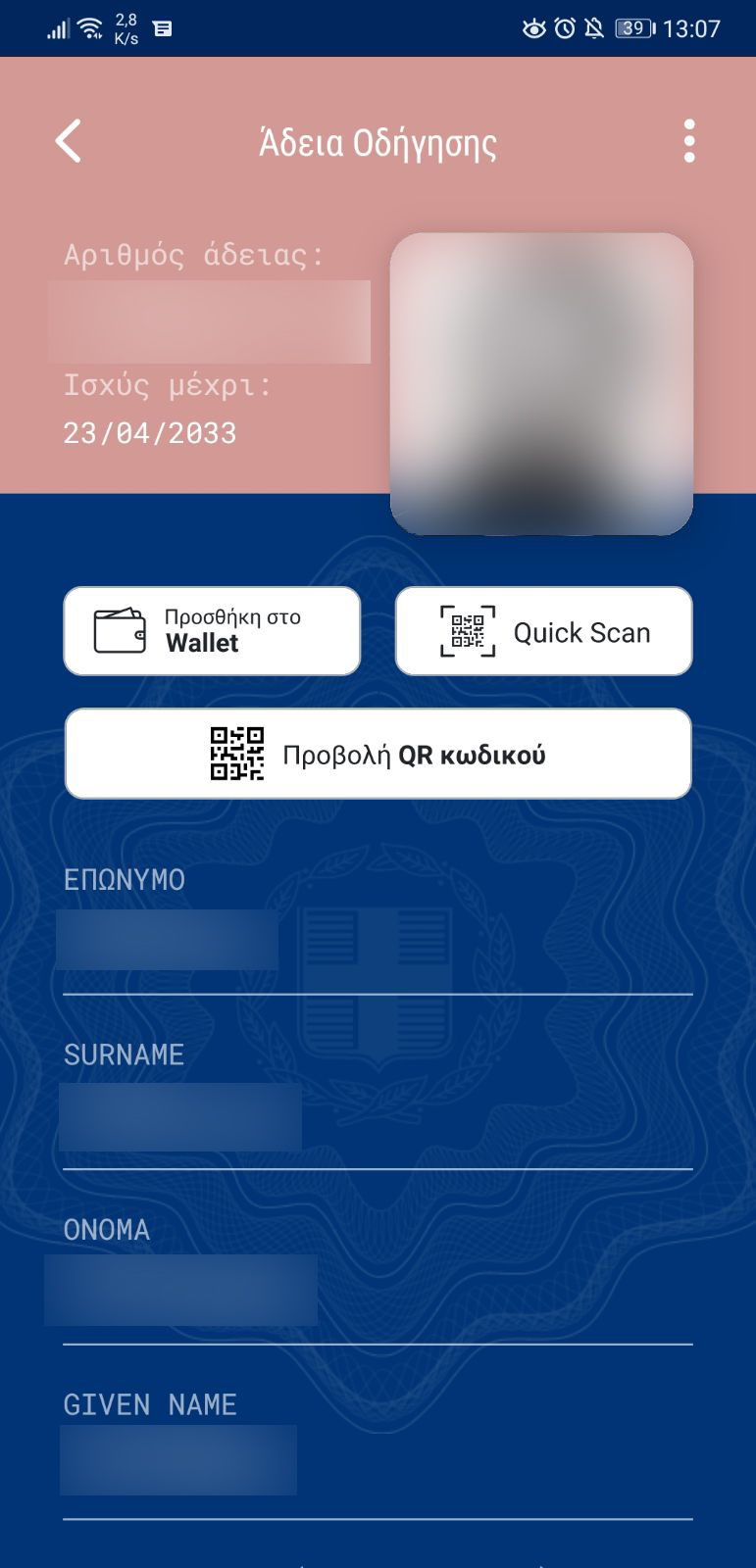Screen dimensions: 756x1568
Task: Tap Προσθήκη στο Wallet button
Action: click(212, 630)
